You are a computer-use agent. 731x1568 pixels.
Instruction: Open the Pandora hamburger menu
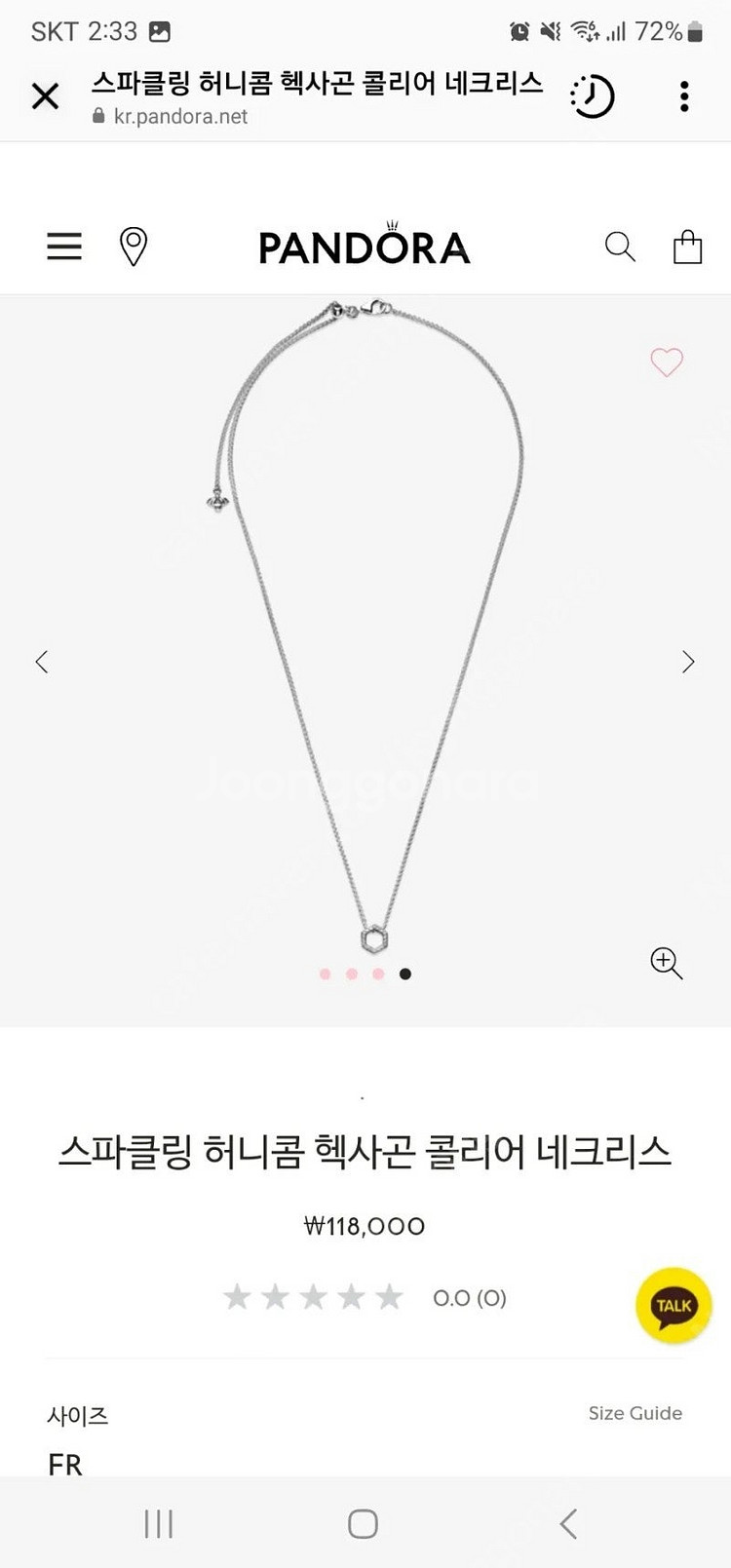click(x=64, y=246)
